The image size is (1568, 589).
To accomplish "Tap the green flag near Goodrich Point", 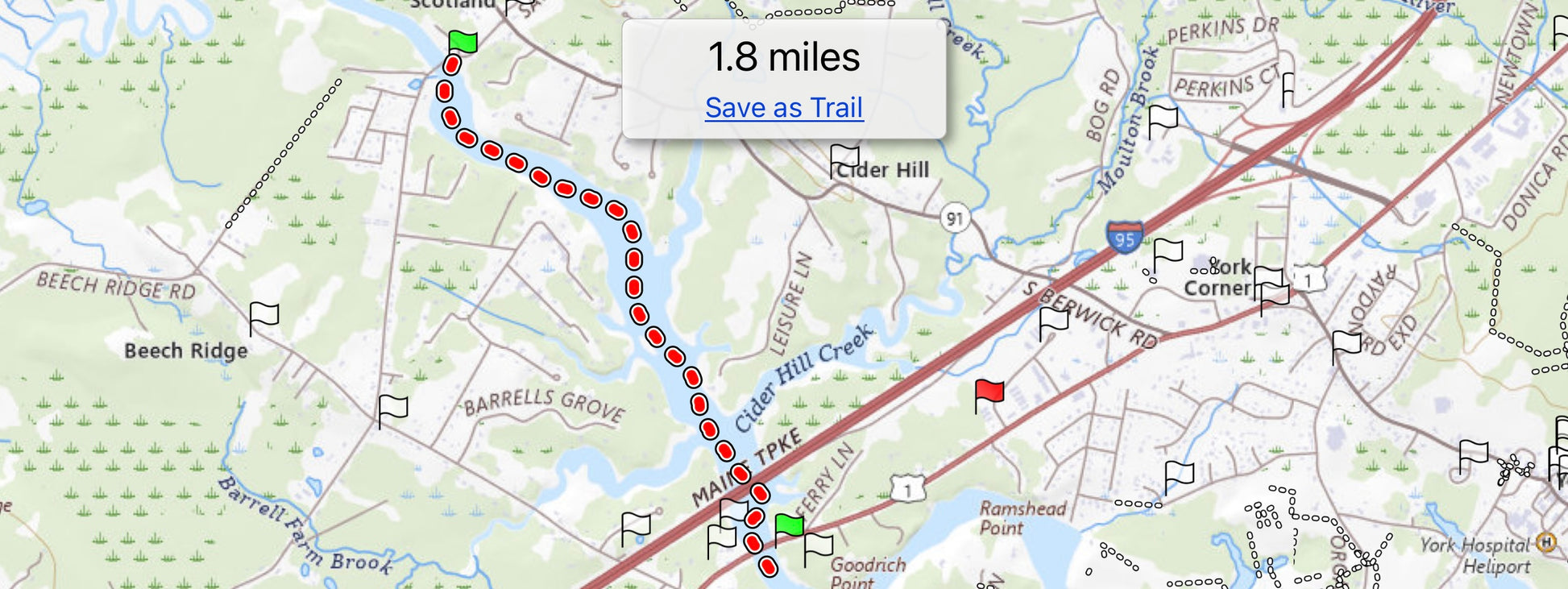I will 789,526.
